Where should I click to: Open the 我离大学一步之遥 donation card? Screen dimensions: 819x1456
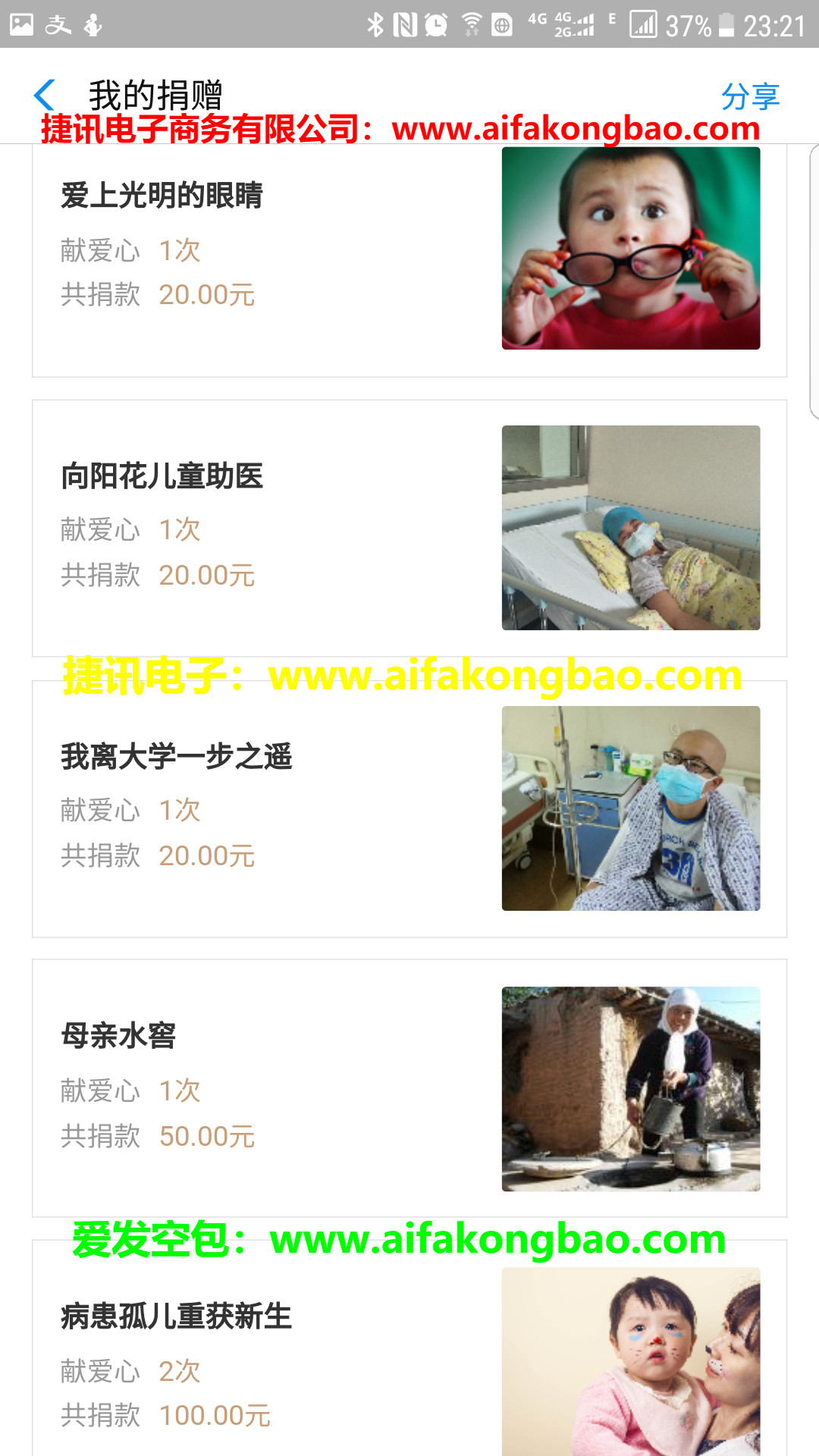click(x=409, y=808)
